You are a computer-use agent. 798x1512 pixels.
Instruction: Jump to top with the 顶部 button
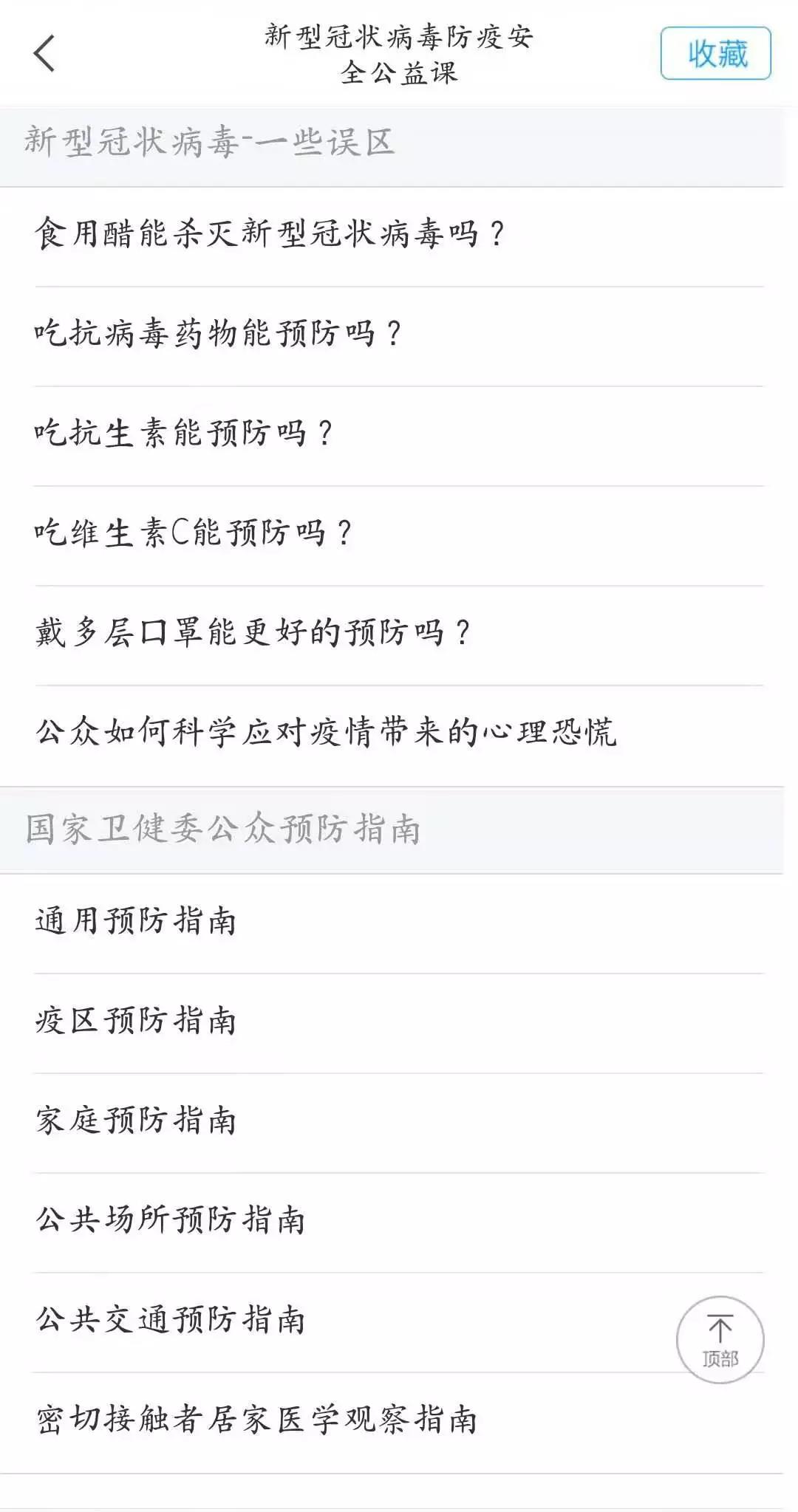click(x=720, y=1339)
